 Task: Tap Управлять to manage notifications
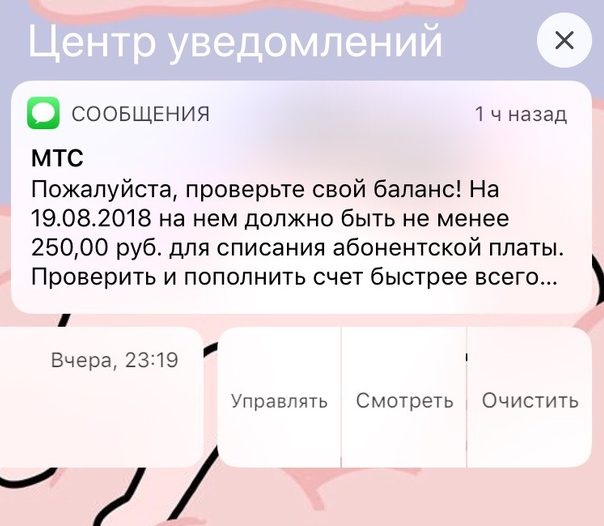click(x=279, y=400)
